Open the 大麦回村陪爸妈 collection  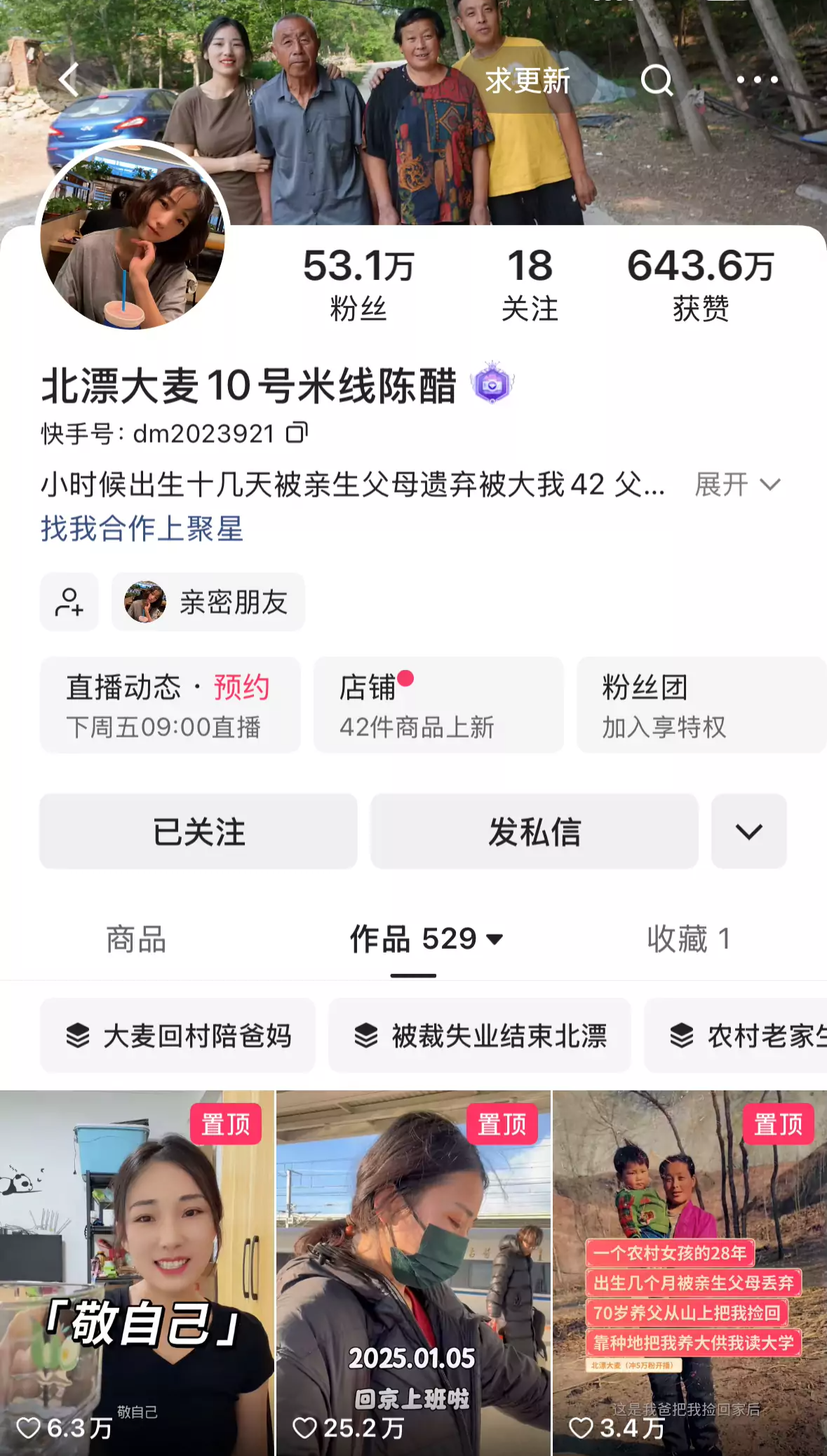coord(177,1036)
